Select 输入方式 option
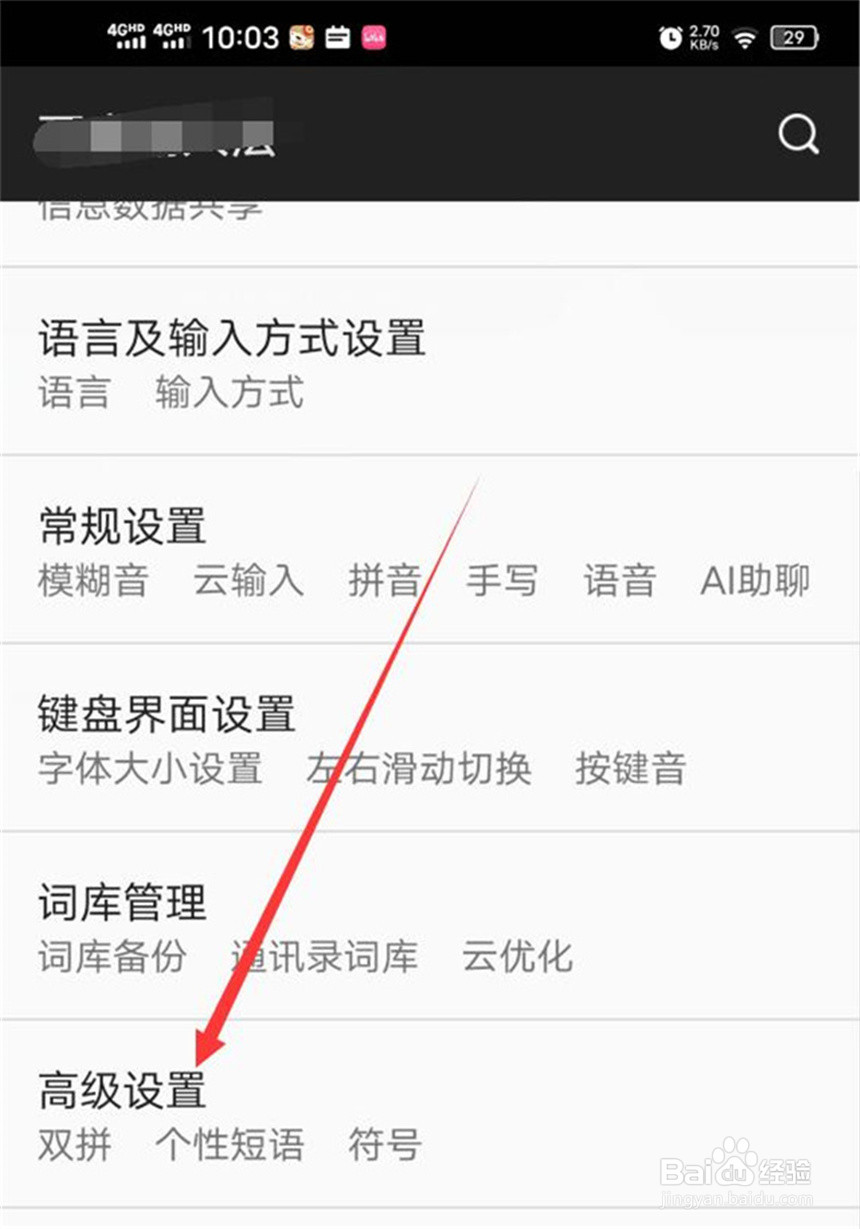 point(230,394)
